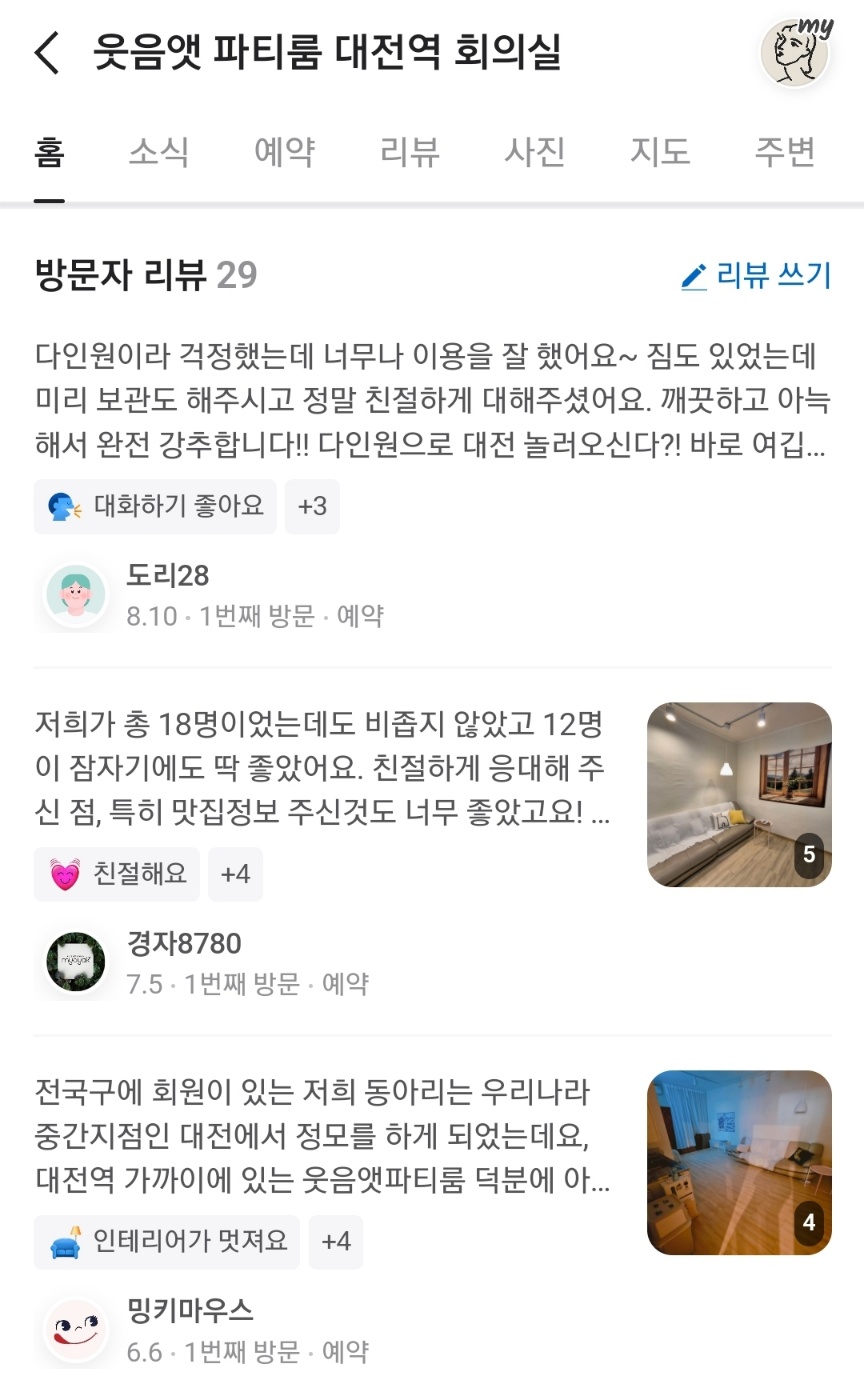This screenshot has height=1396, width=864.
Task: Switch to the 소식 tab
Action: pyautogui.click(x=158, y=153)
